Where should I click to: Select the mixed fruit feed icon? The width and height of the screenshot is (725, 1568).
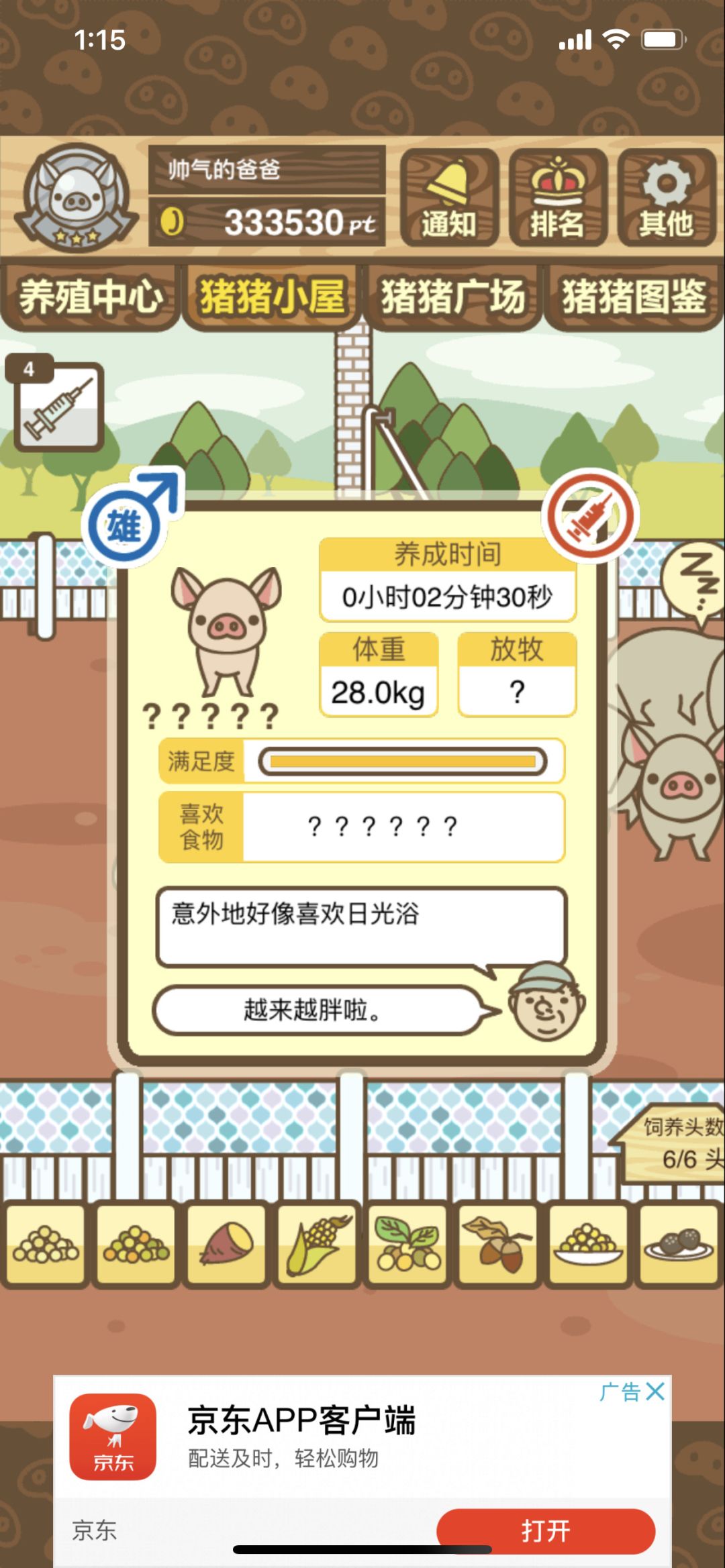point(134,1245)
